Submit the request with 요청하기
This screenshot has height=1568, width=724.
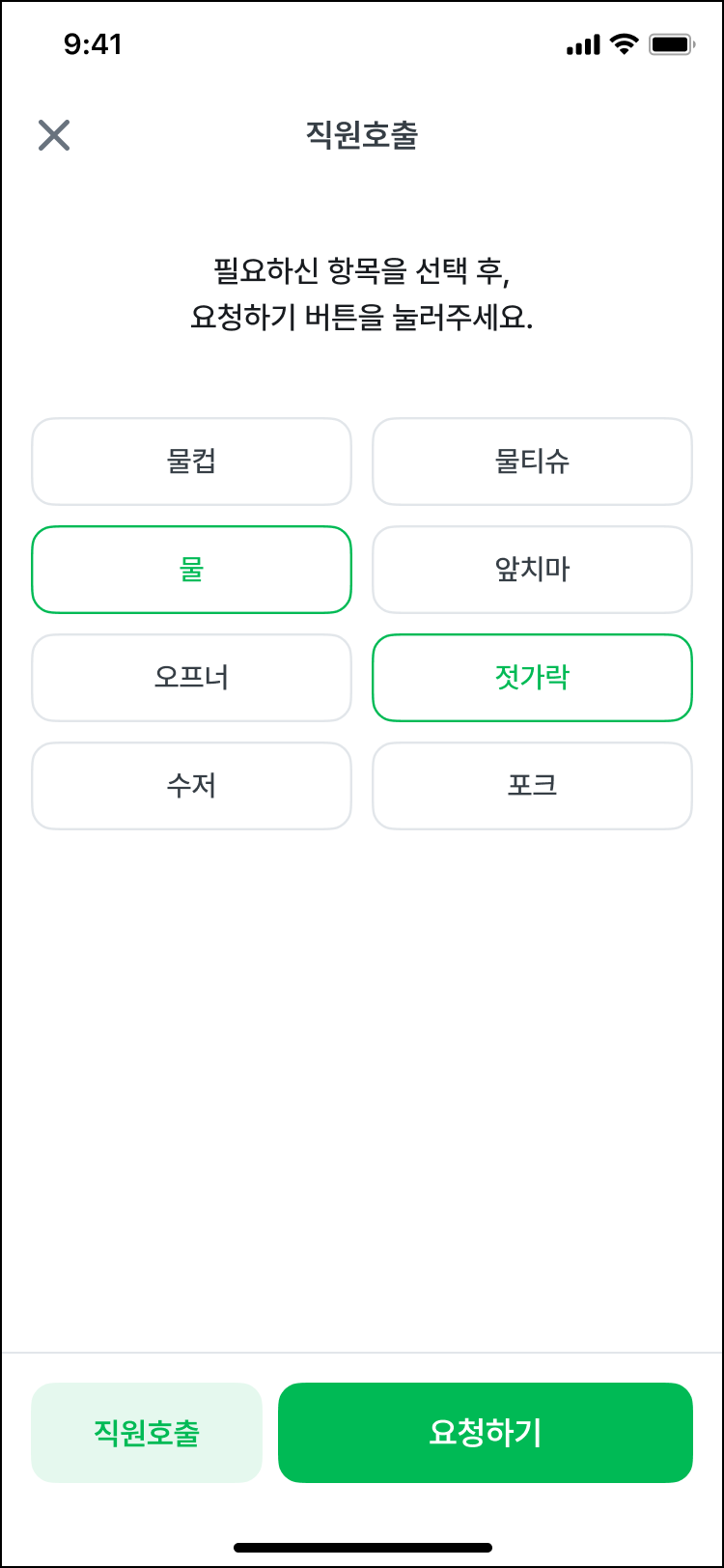486,1433
